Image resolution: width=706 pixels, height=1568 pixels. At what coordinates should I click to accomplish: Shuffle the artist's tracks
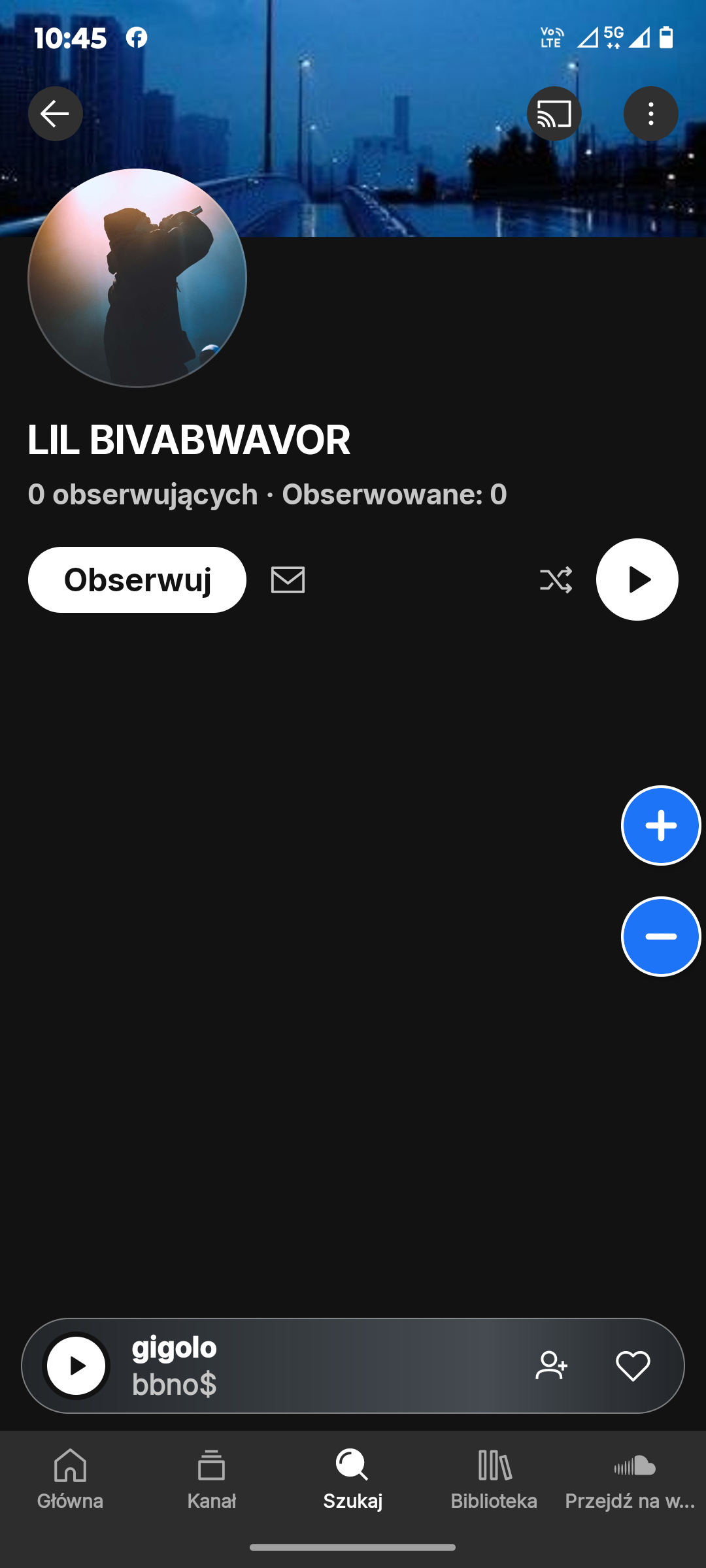click(556, 580)
